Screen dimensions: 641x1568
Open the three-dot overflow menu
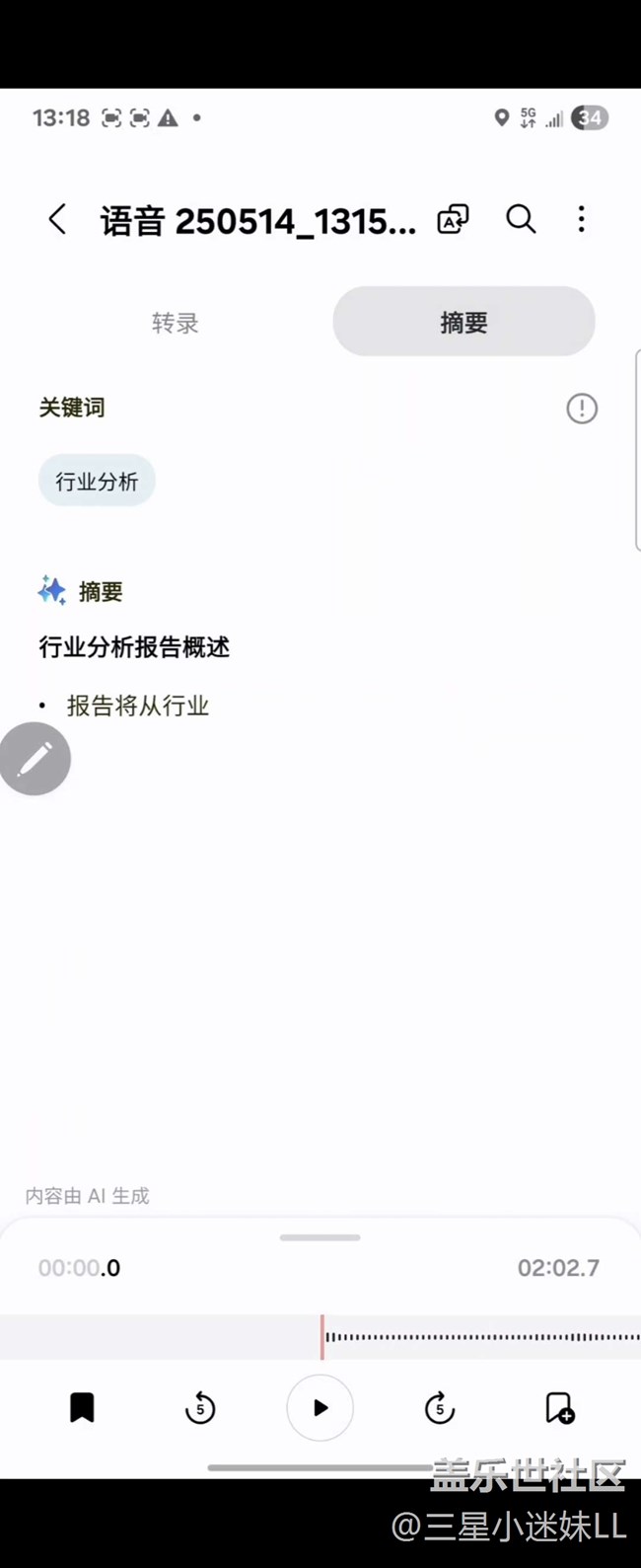coord(581,219)
